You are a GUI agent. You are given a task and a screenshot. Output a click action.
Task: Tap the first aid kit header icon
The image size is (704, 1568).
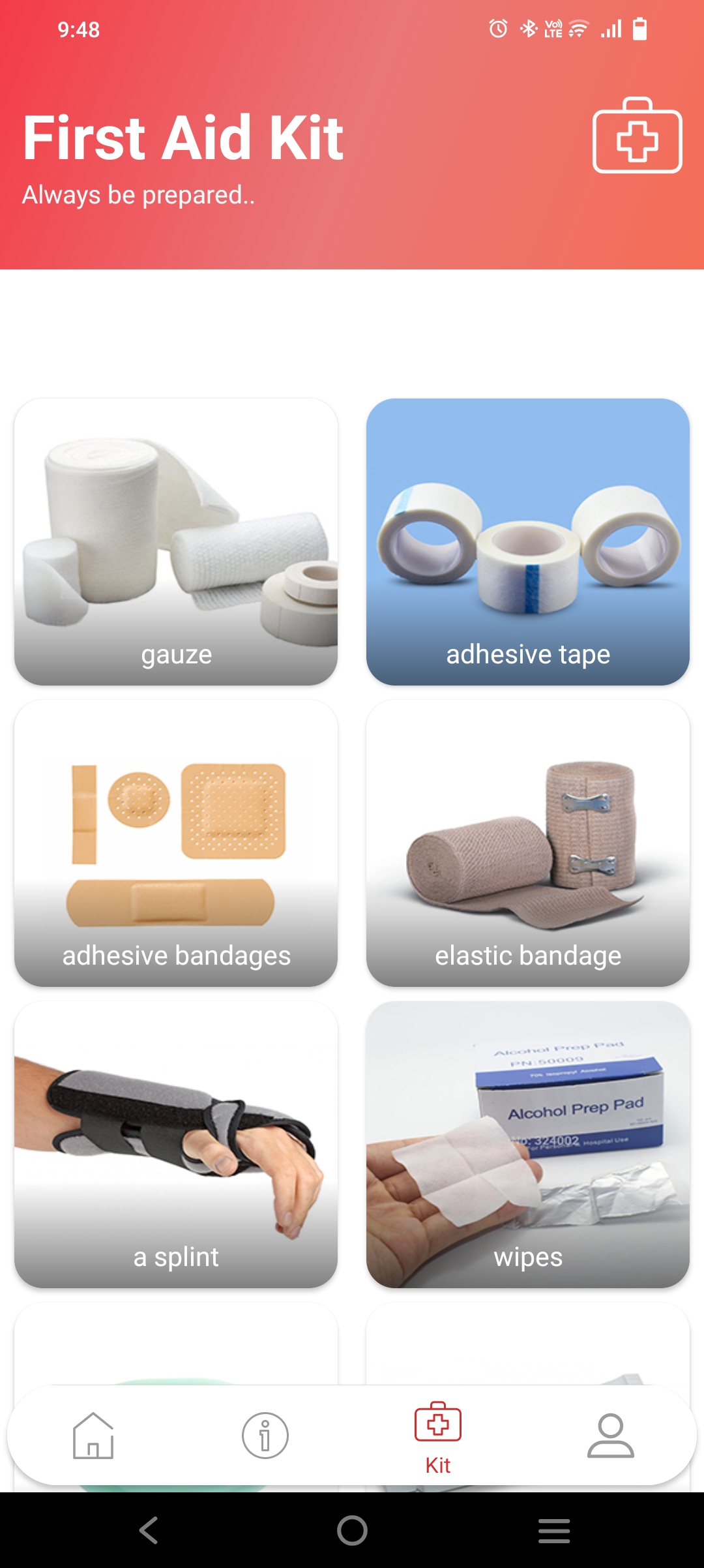[x=637, y=136]
